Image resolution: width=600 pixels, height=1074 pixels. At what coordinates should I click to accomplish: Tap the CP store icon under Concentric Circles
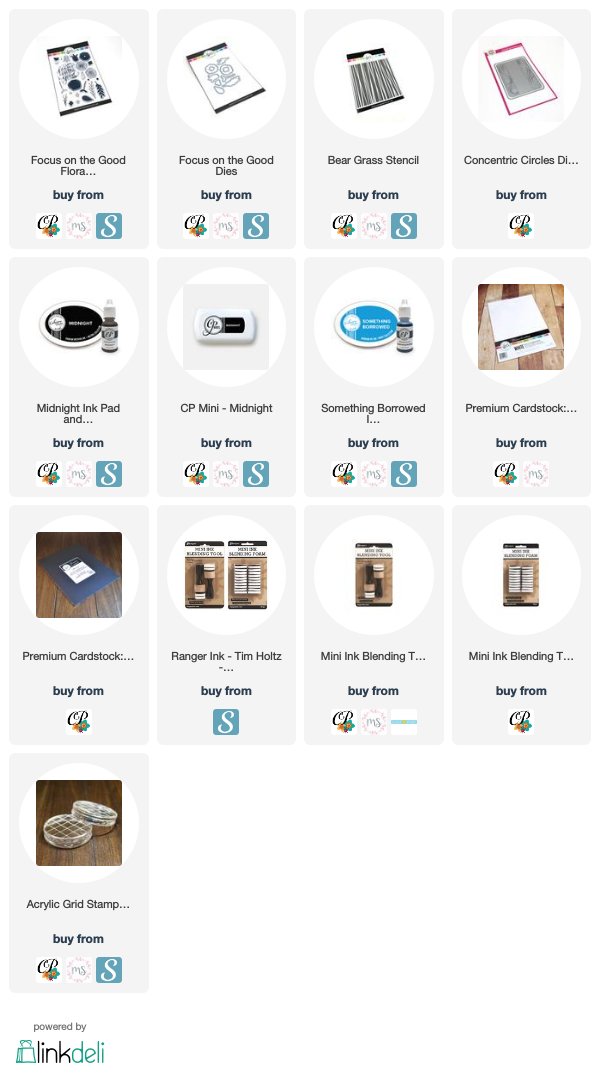[x=521, y=226]
